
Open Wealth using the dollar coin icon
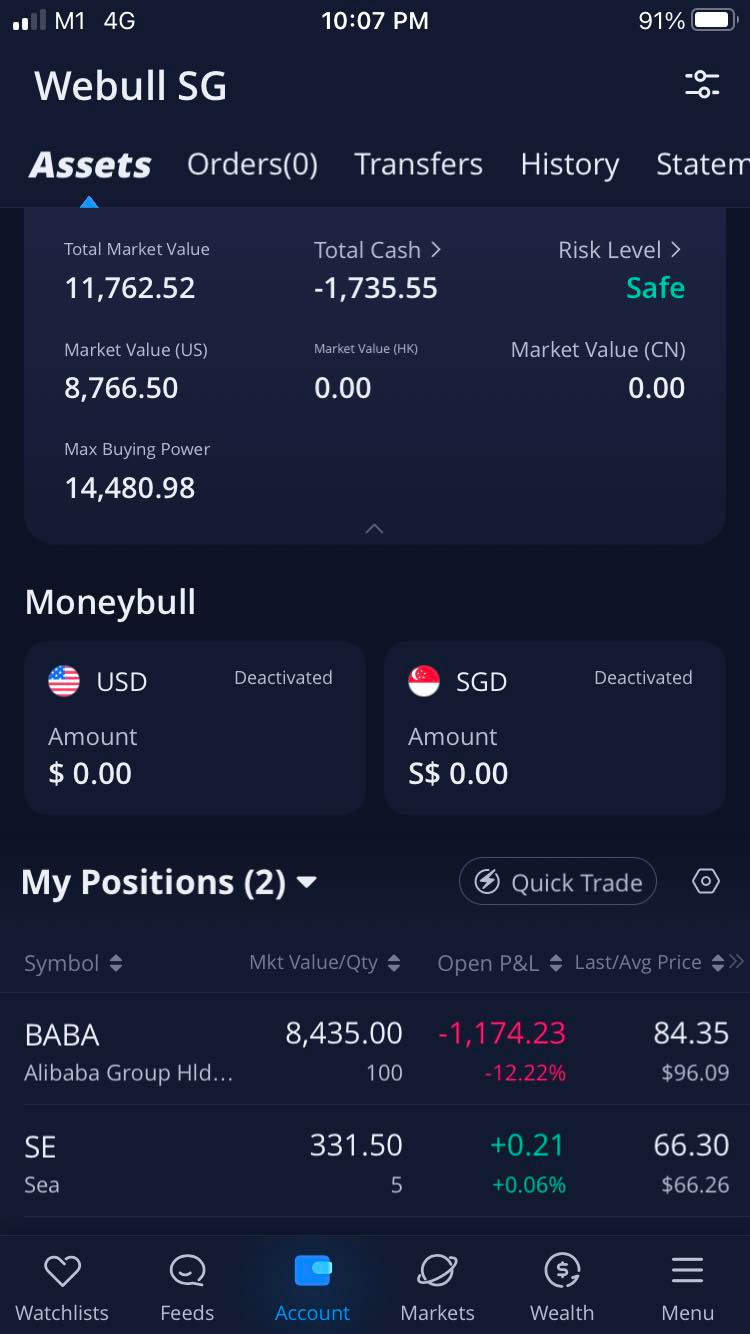click(562, 1271)
